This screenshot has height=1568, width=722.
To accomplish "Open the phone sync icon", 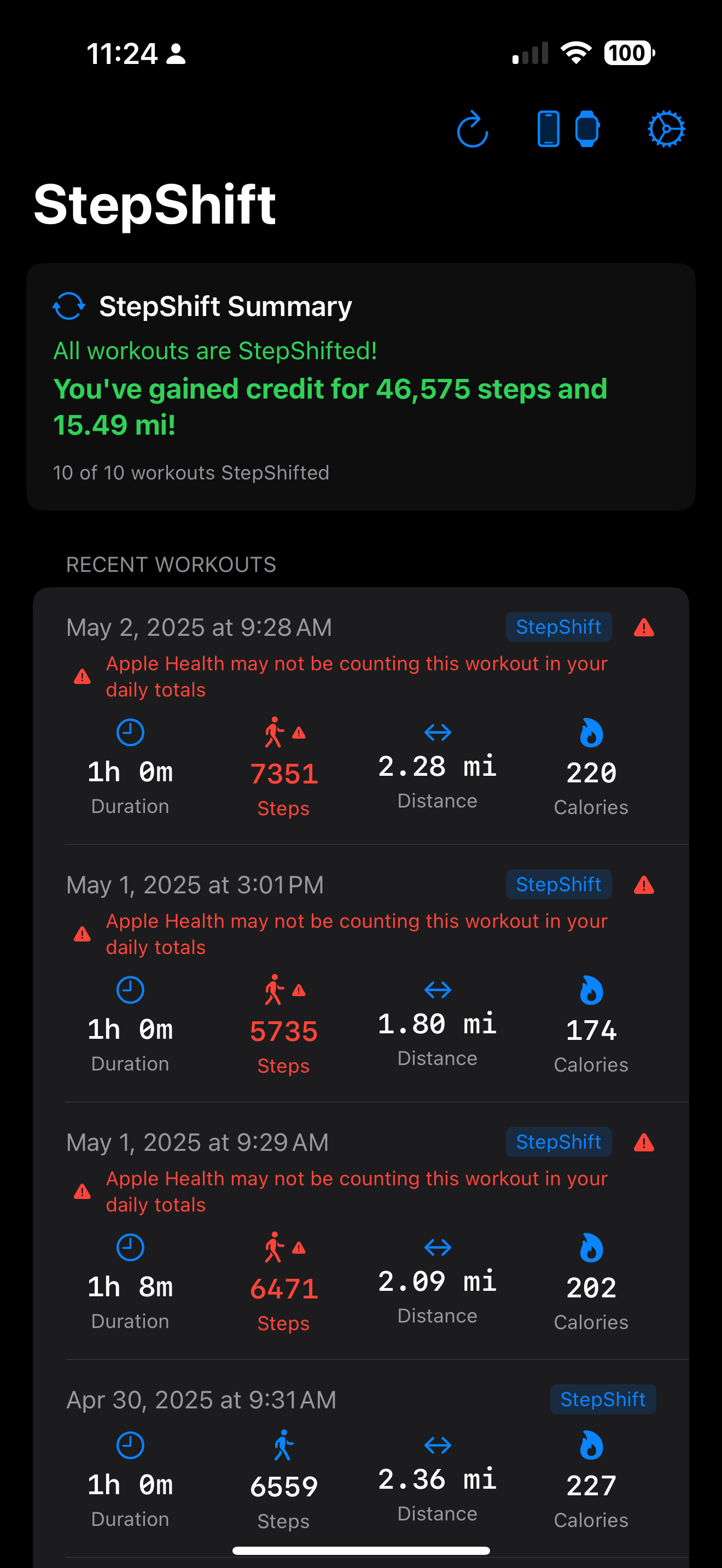I will 548,128.
